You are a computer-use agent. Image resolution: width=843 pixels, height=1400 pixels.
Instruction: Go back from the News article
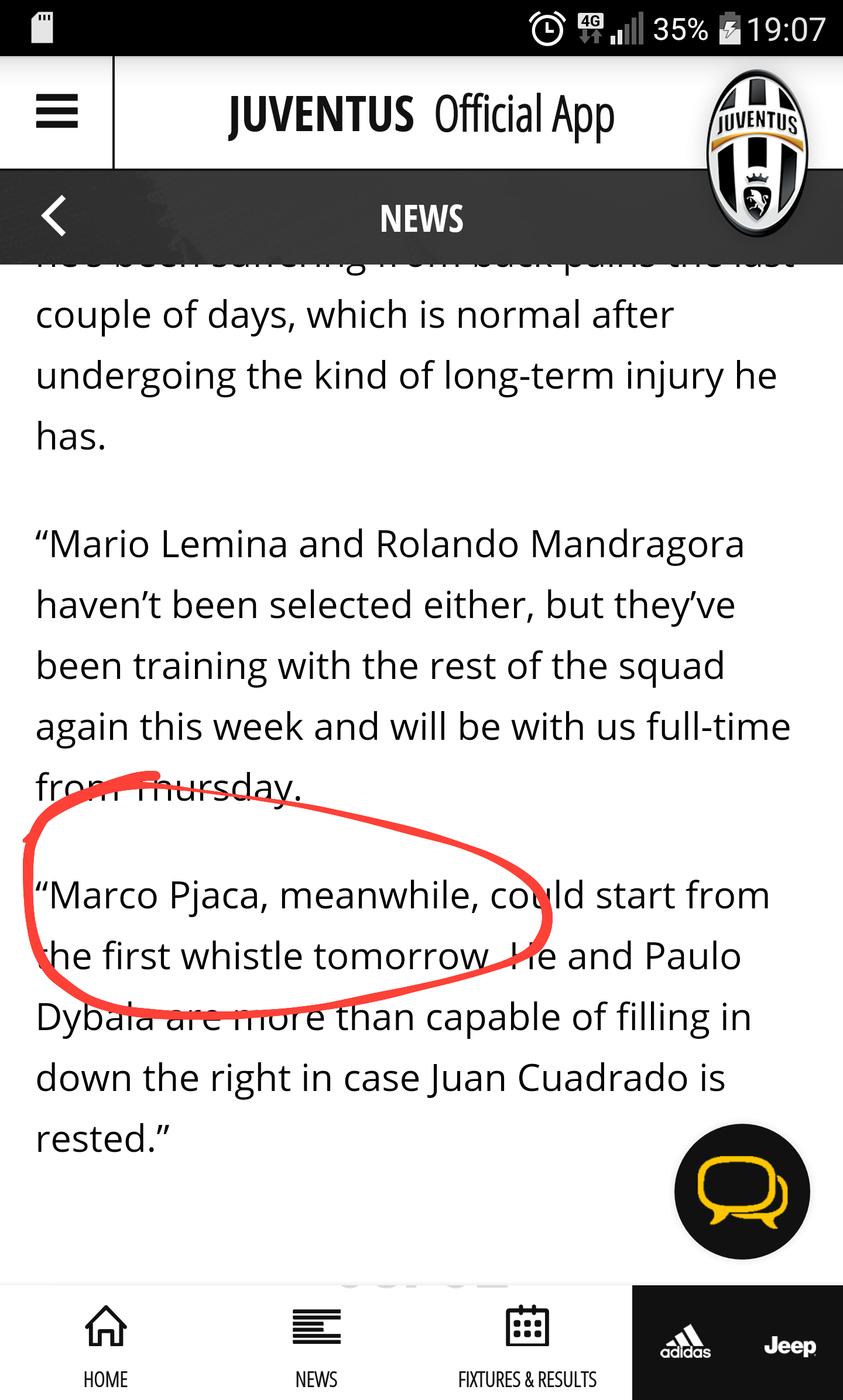point(54,216)
